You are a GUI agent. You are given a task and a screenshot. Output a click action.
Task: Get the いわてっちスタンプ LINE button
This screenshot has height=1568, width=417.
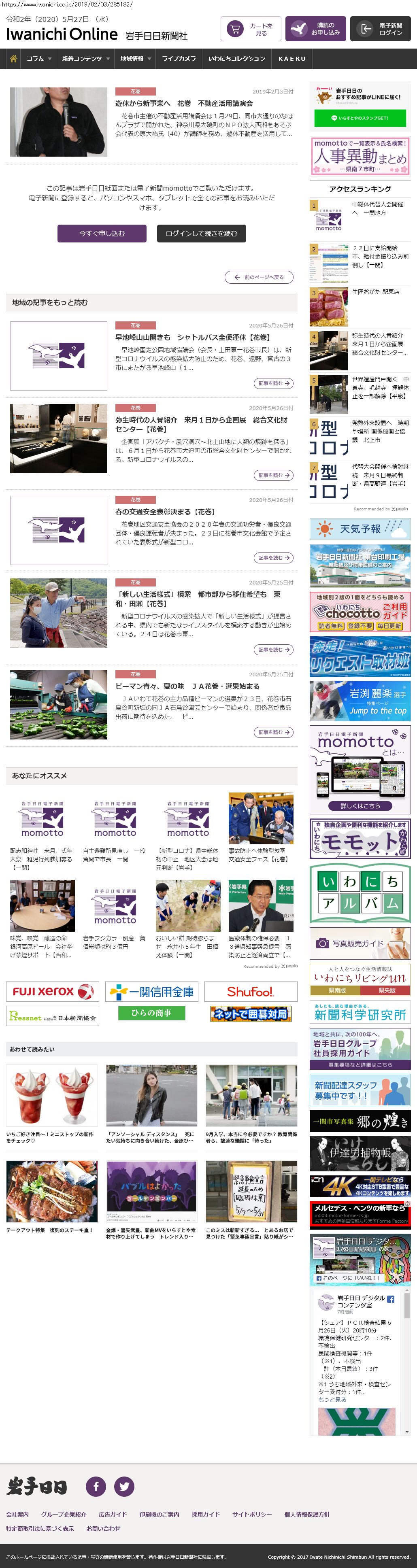click(359, 118)
